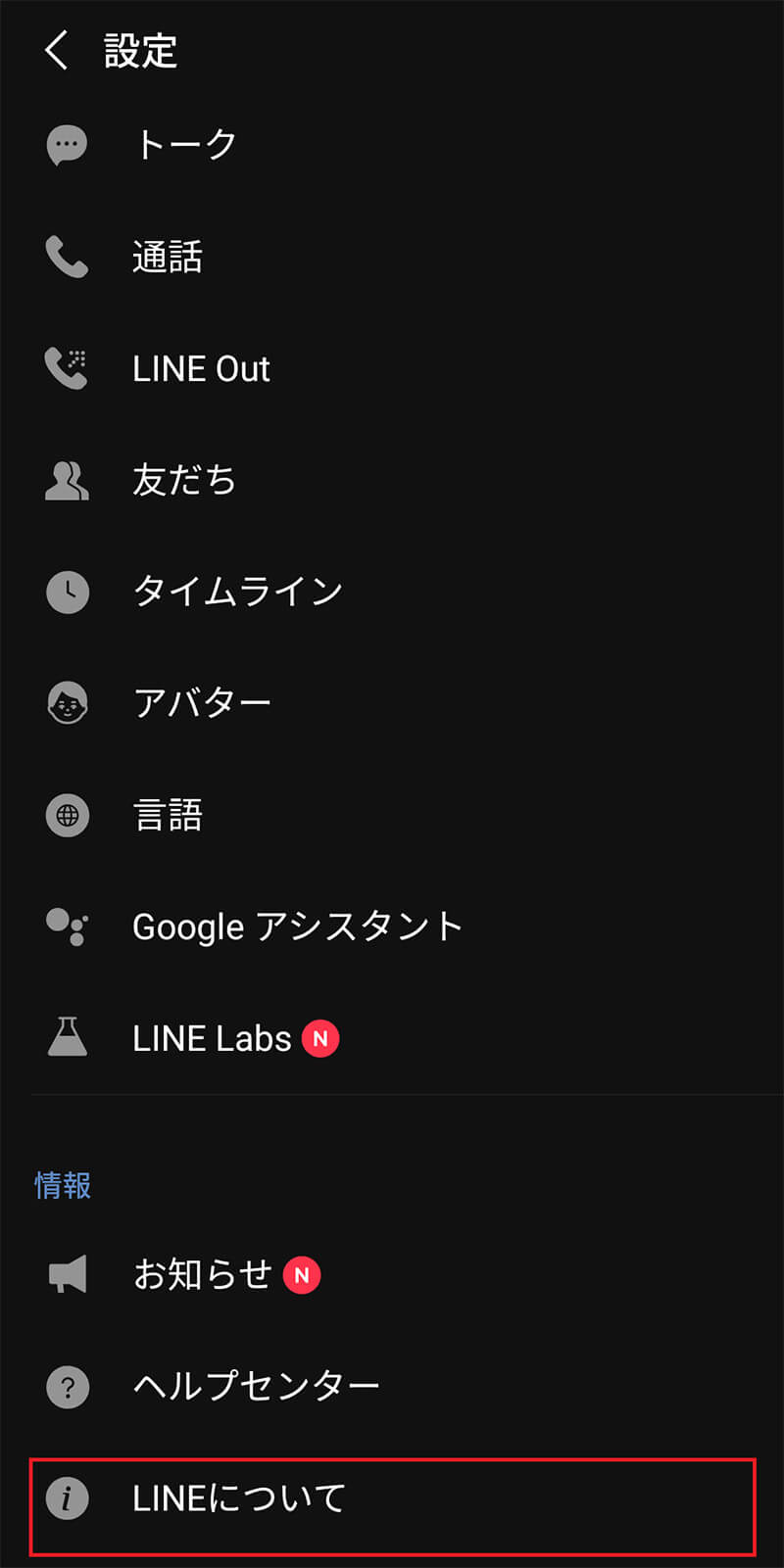The width and height of the screenshot is (784, 1568).
Task: Open LINEについて
Action: 392,1498
